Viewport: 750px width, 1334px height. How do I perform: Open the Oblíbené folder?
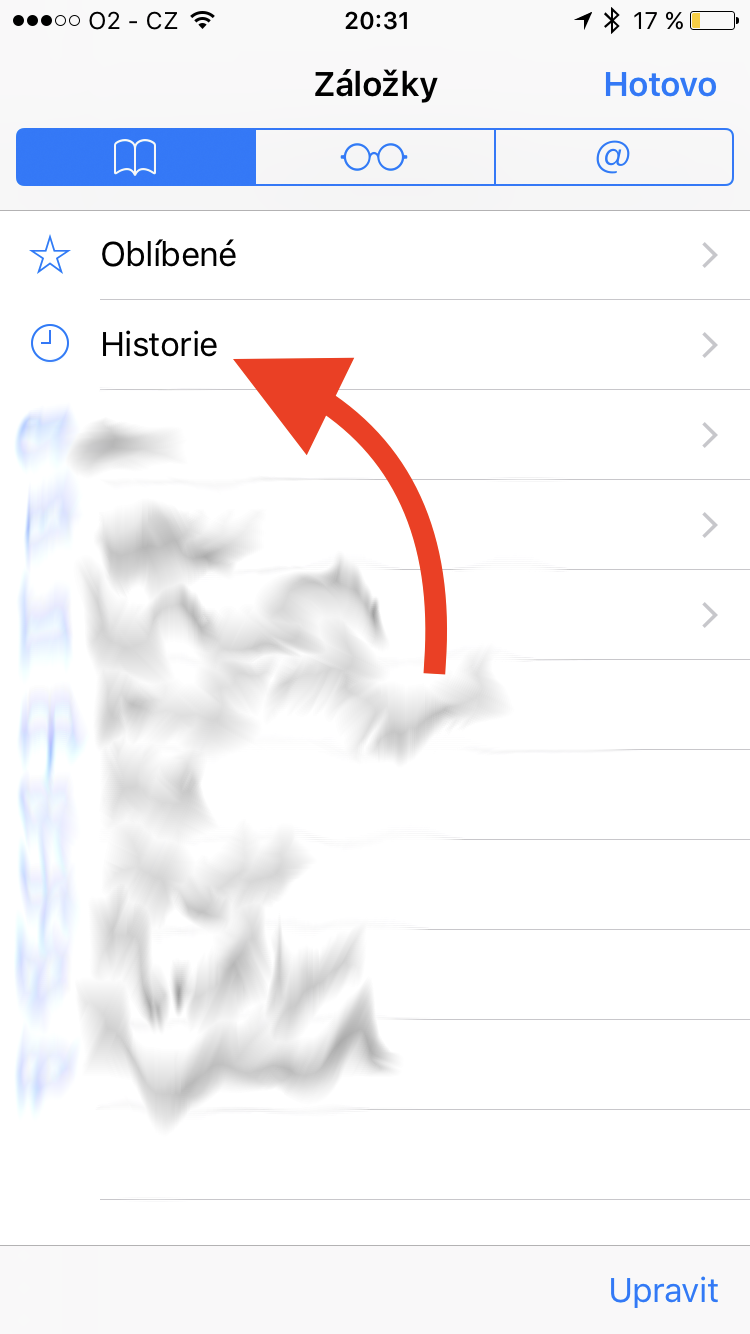375,255
